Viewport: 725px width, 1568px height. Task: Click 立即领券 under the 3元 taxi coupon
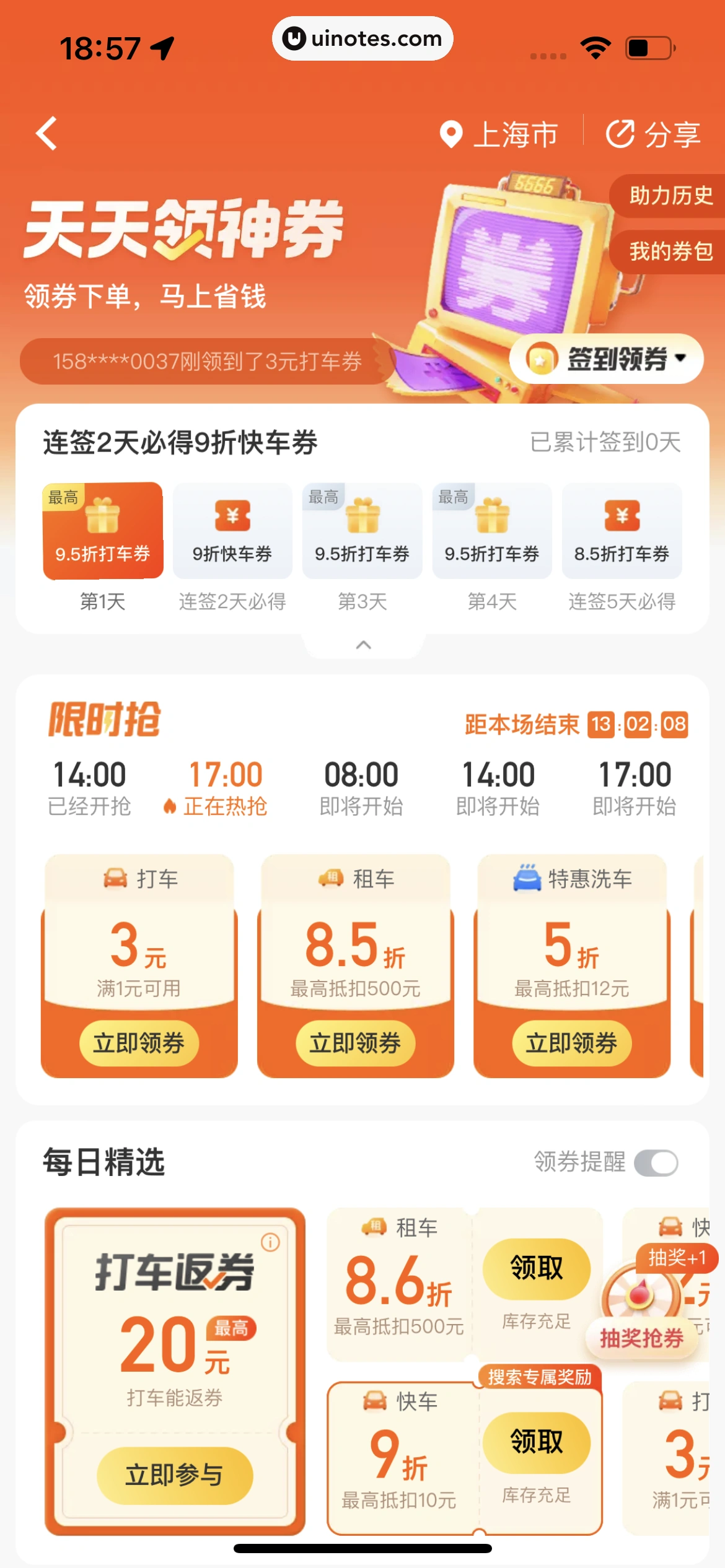pos(139,1043)
